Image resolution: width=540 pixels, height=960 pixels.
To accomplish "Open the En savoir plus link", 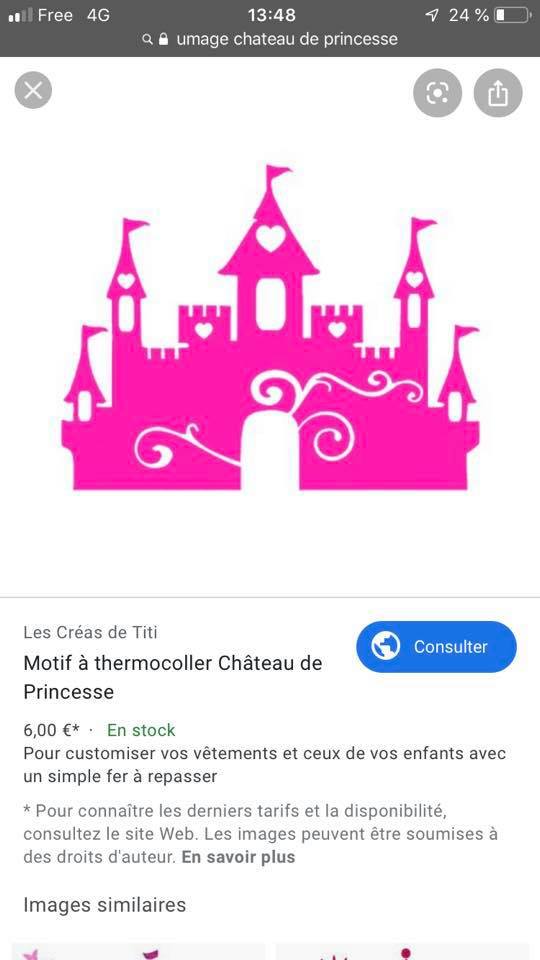I will pyautogui.click(x=238, y=857).
